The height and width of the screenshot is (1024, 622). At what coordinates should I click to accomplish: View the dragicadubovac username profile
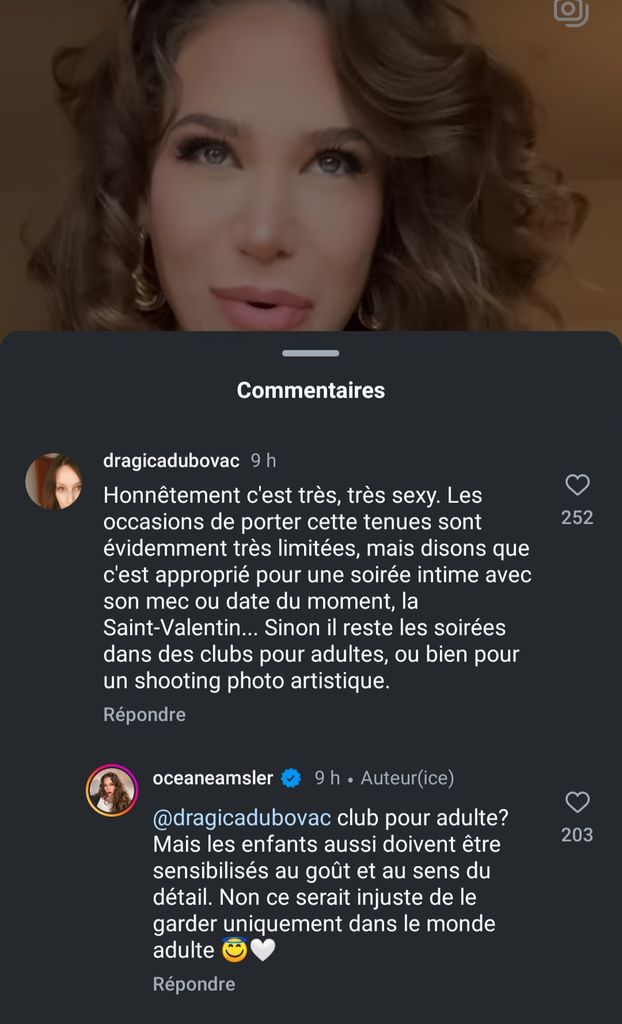(171, 461)
